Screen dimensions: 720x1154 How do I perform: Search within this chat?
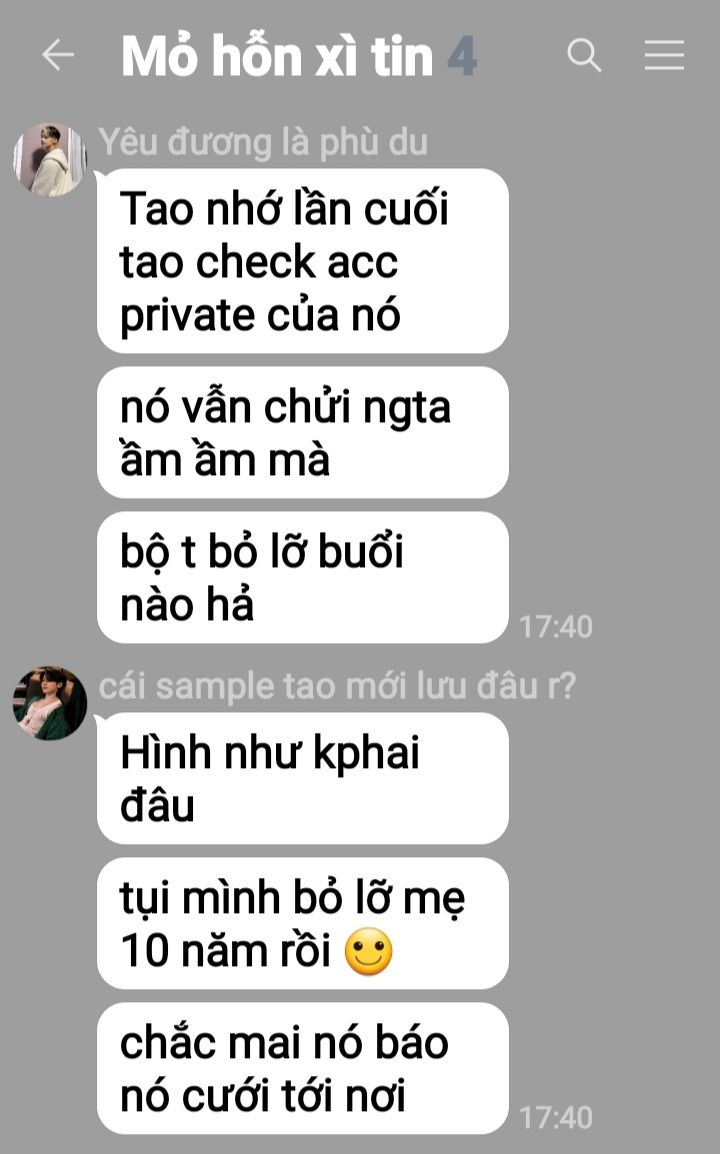(x=584, y=55)
